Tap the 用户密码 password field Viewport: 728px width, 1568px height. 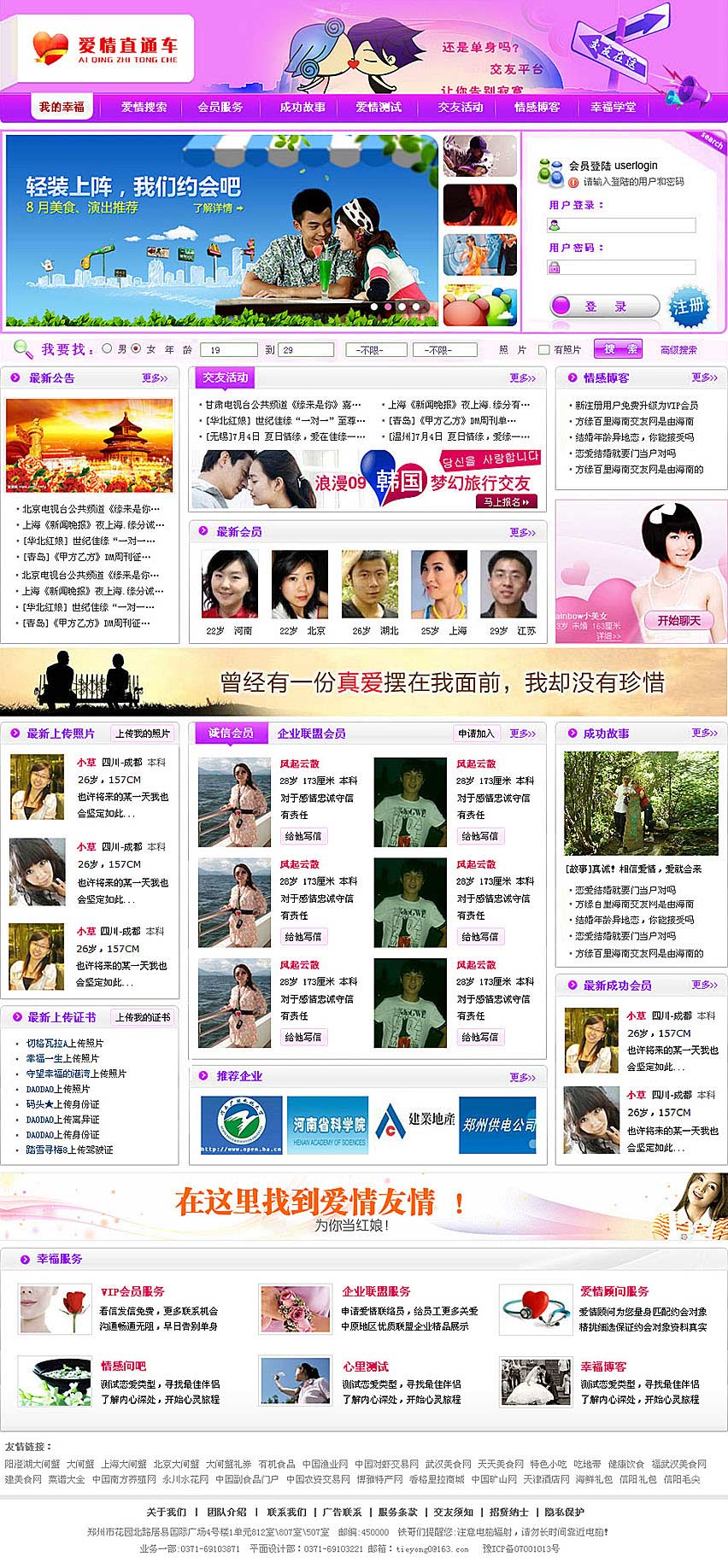[621, 267]
